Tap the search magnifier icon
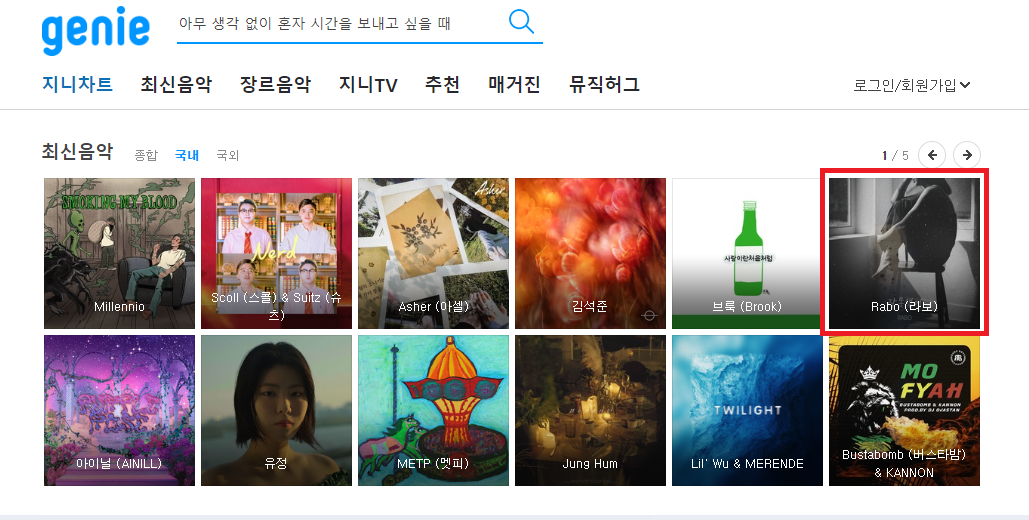 521,22
